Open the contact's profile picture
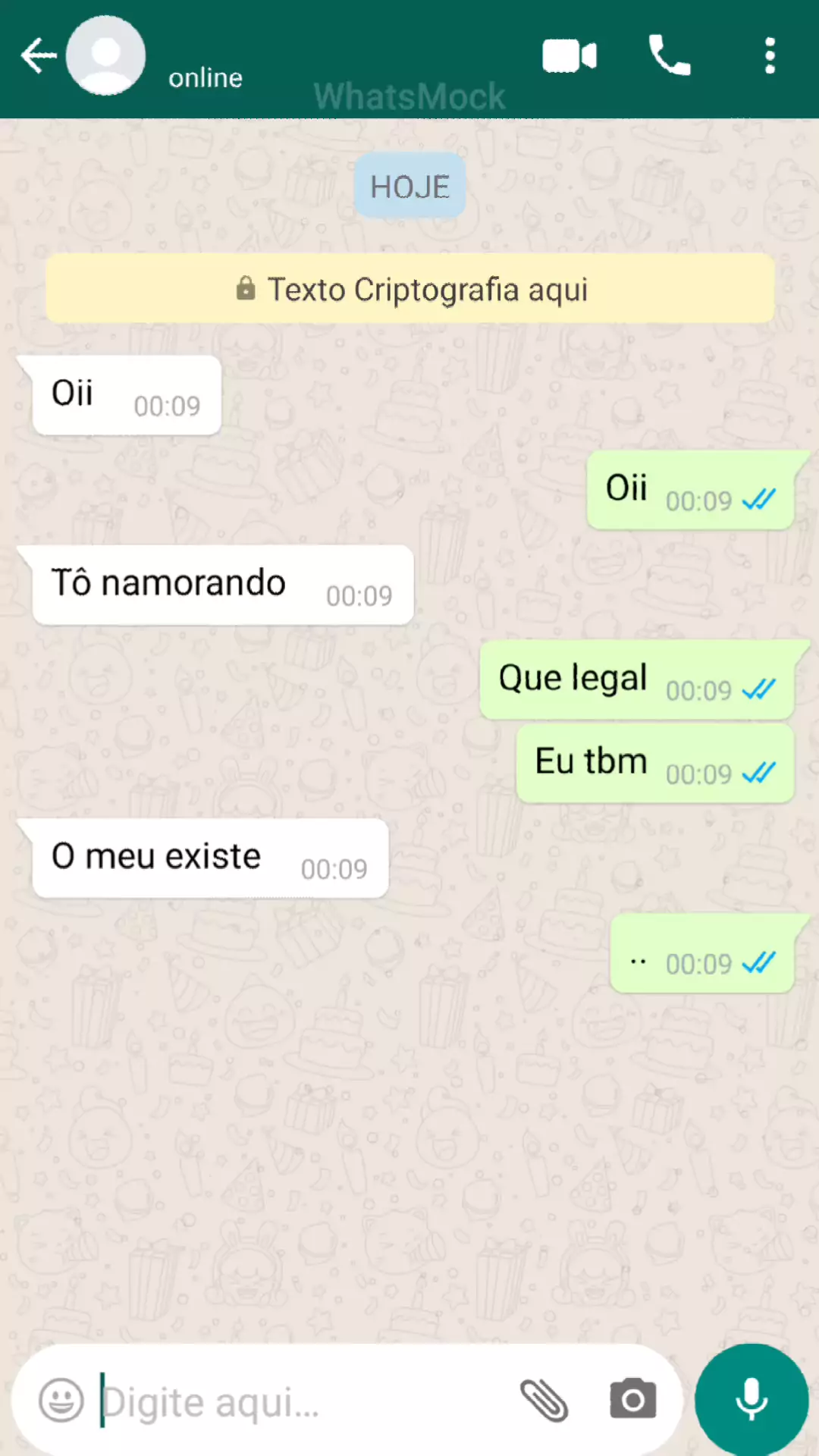Image resolution: width=819 pixels, height=1456 pixels. tap(106, 56)
